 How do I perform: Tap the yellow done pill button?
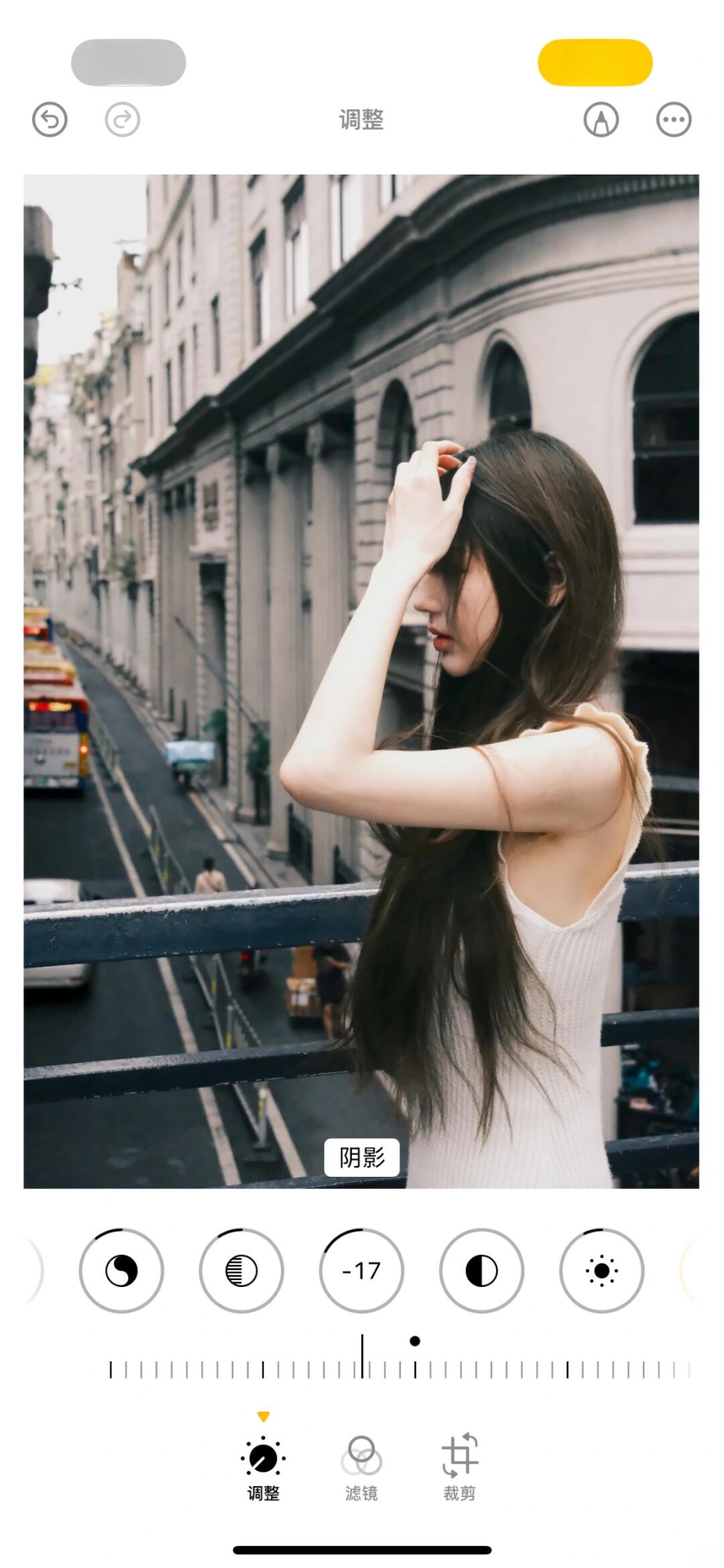595,63
